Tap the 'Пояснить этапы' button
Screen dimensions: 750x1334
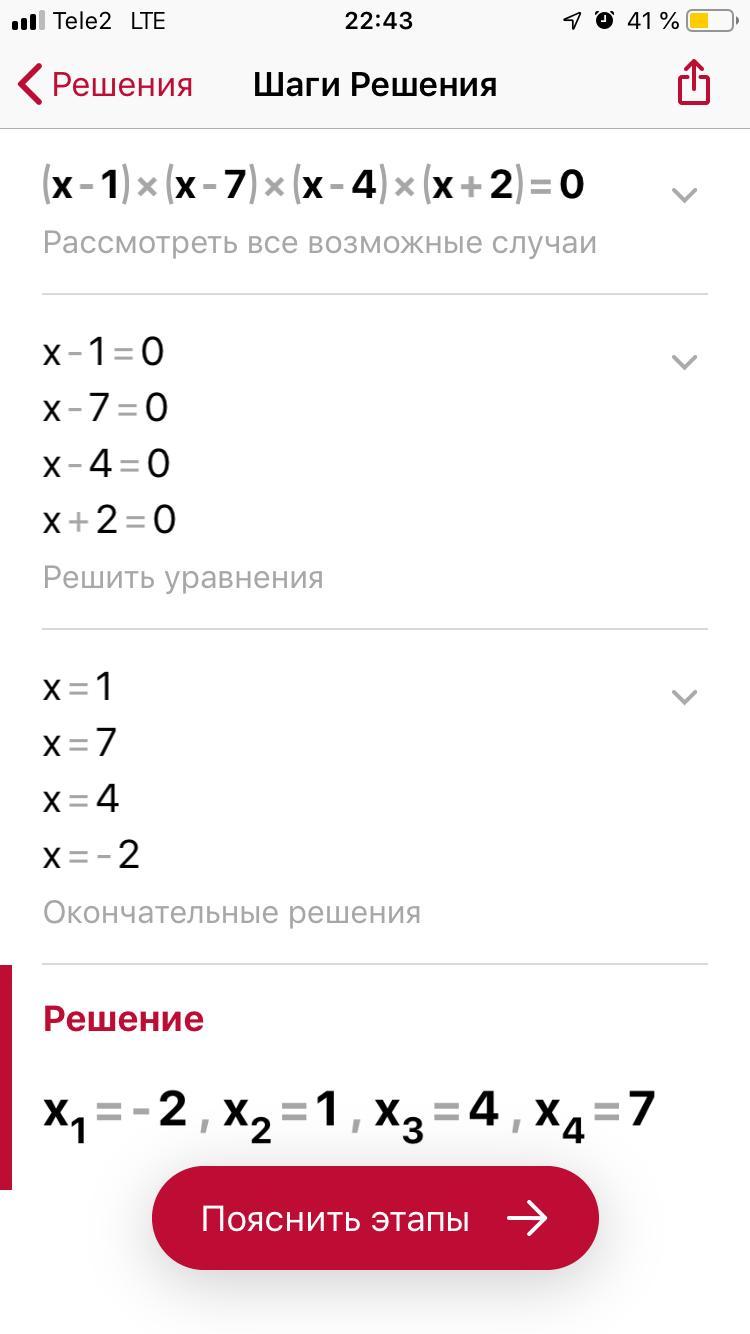(x=375, y=1218)
